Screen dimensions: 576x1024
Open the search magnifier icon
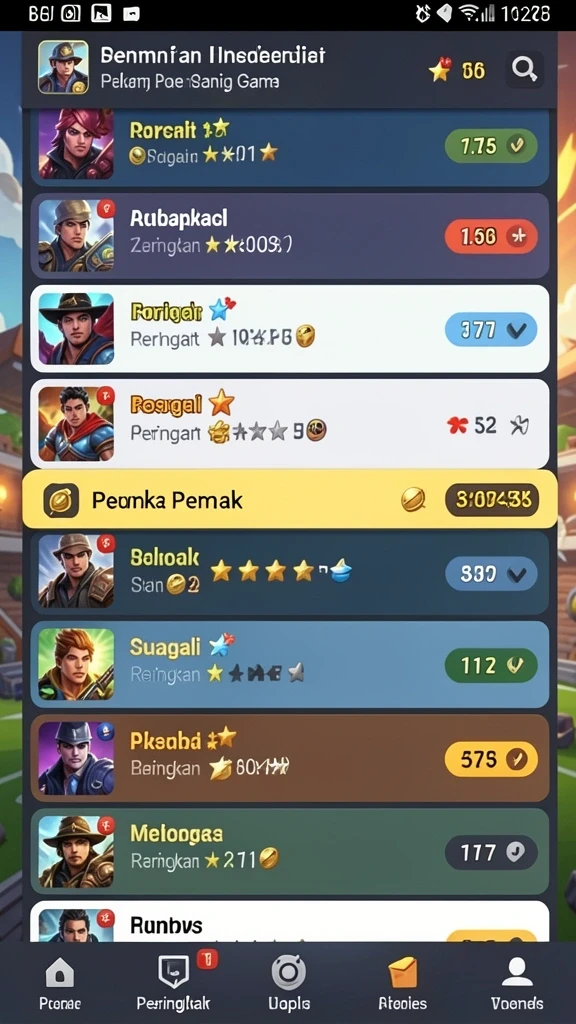point(525,69)
